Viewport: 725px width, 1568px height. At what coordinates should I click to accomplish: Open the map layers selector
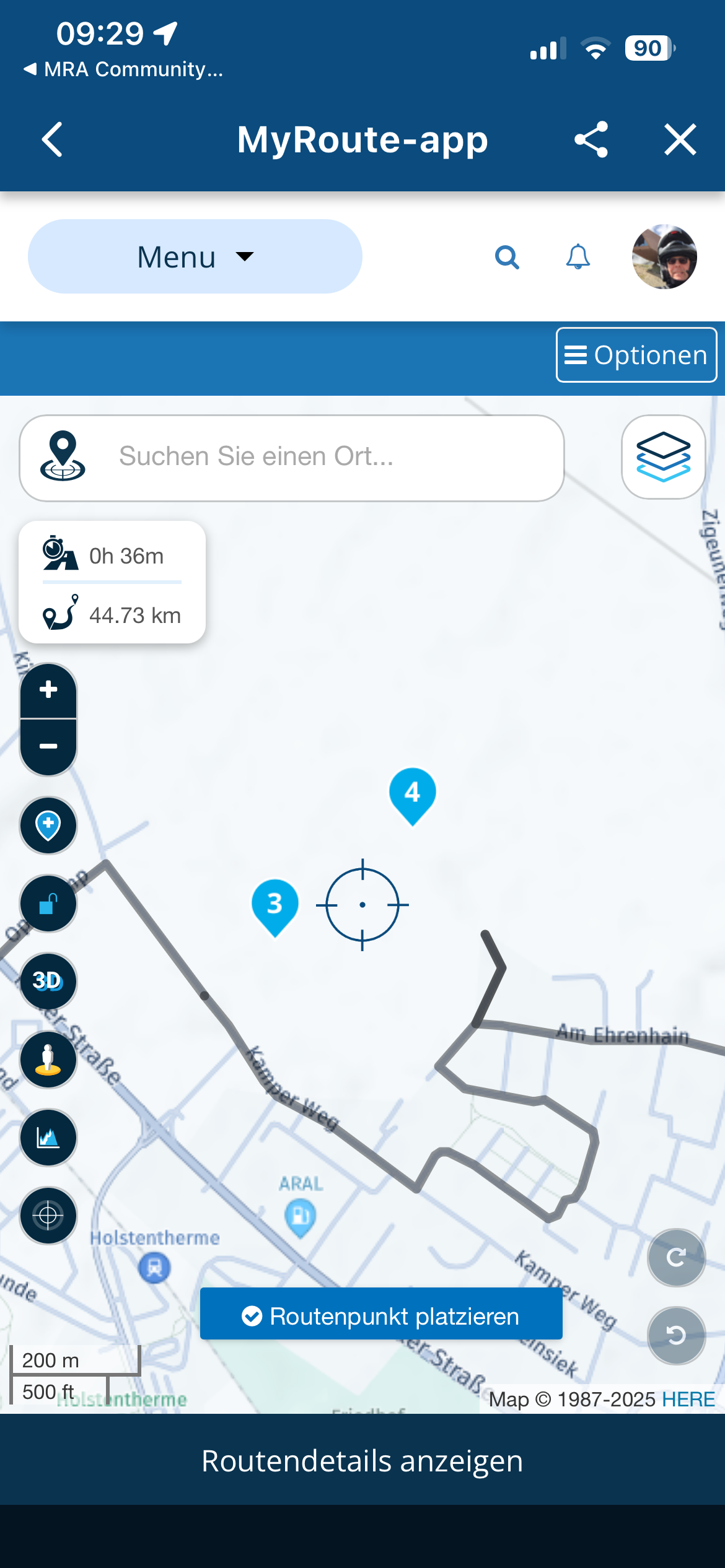click(663, 457)
